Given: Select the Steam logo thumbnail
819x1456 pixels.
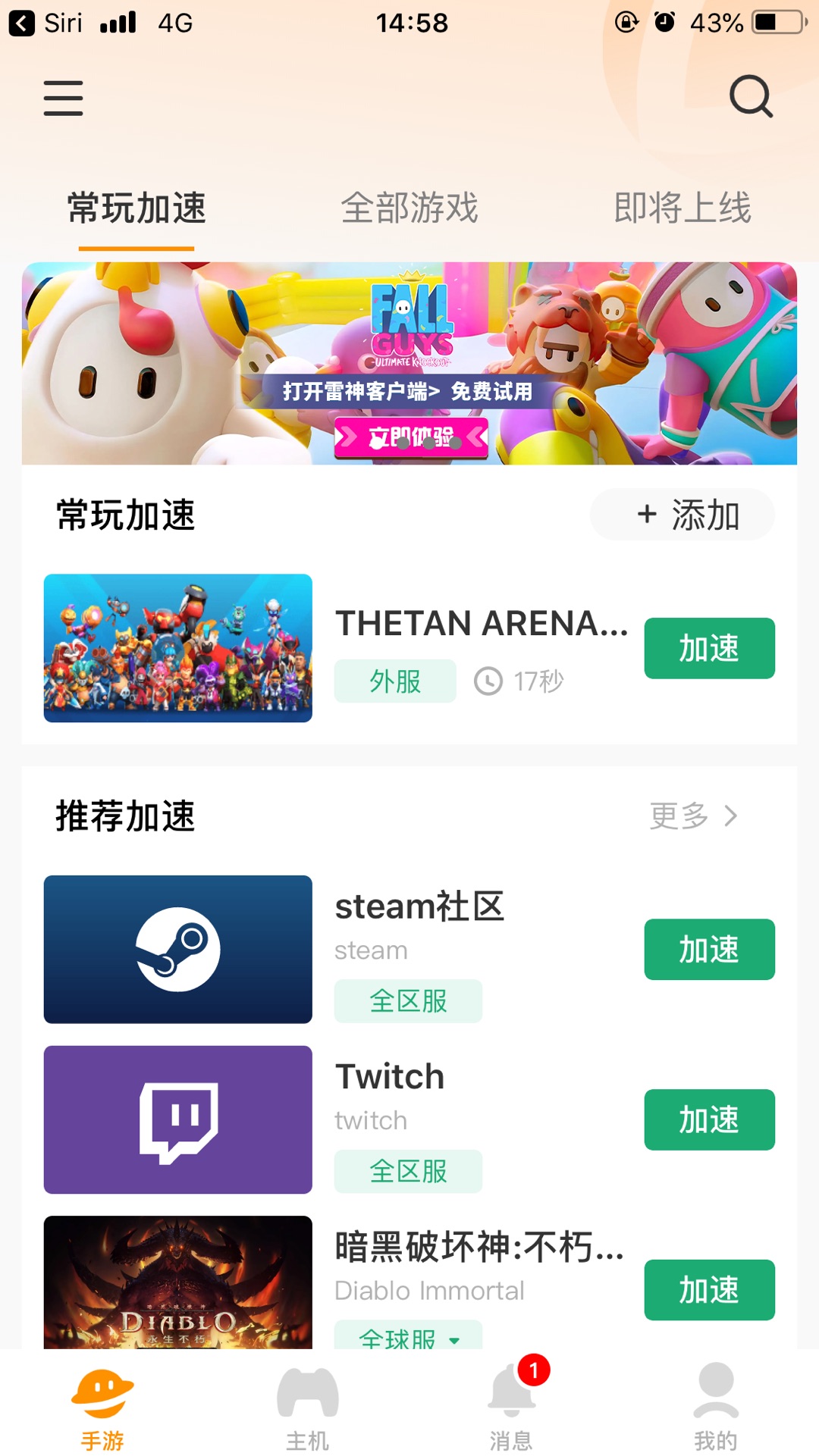Looking at the screenshot, I should coord(177,950).
